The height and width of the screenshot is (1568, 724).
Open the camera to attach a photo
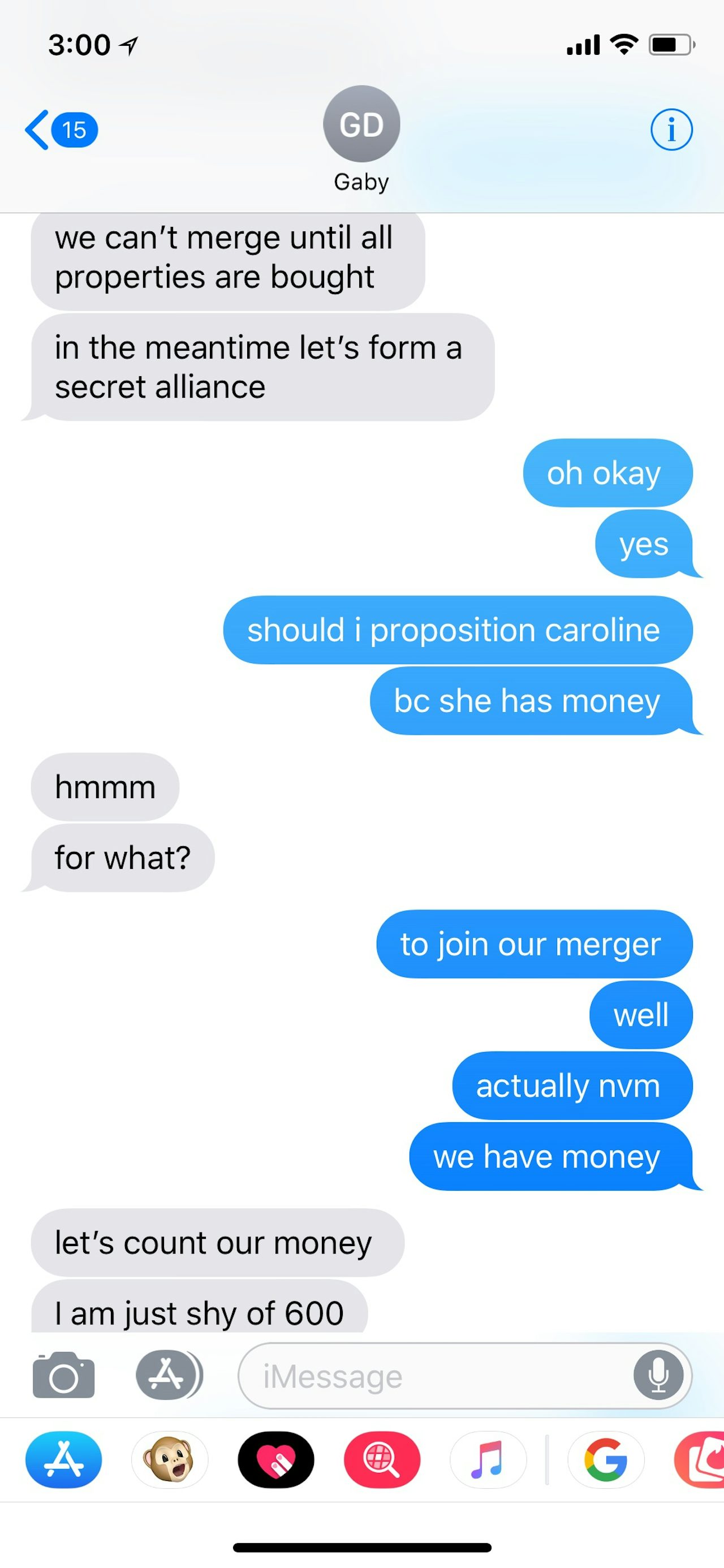click(x=64, y=1375)
